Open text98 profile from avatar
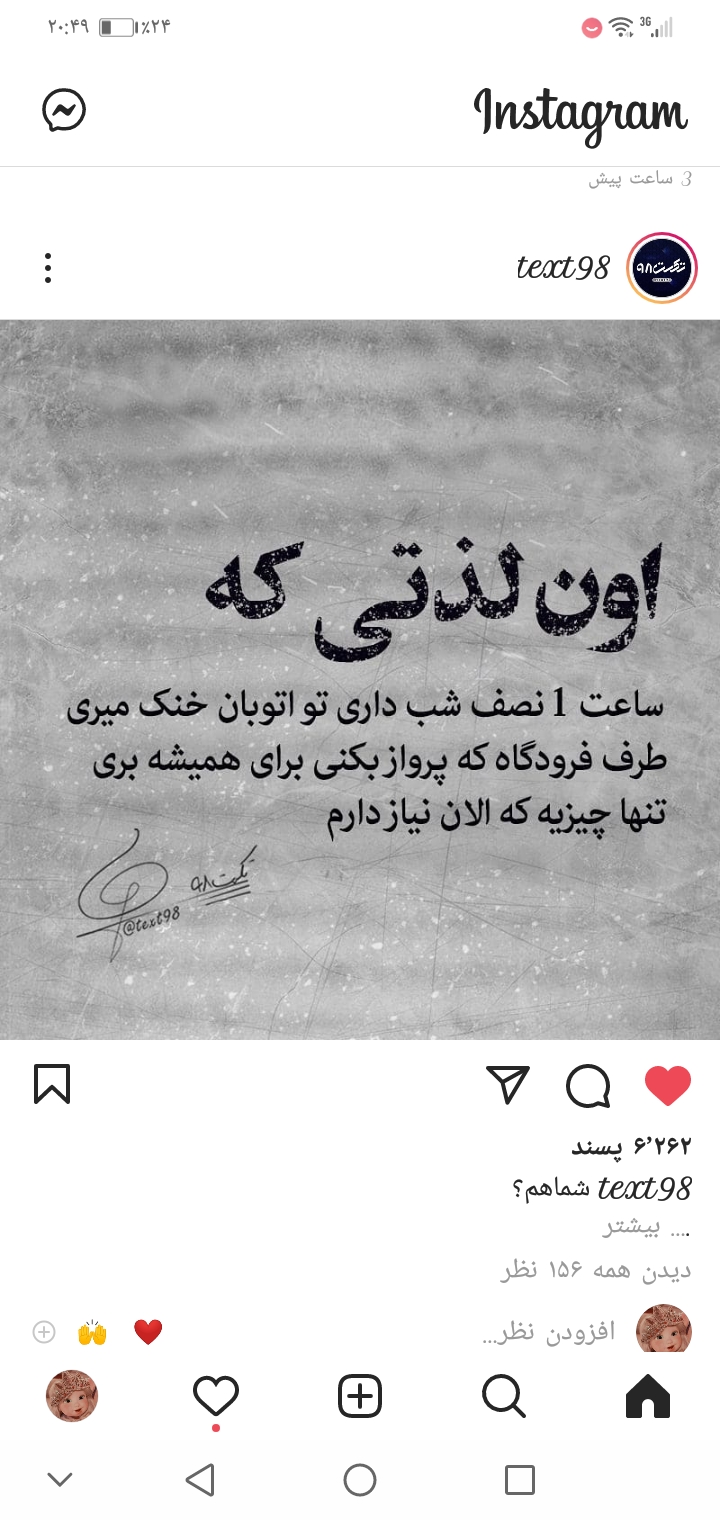Screen dimensions: 720x1520 pyautogui.click(x=661, y=267)
